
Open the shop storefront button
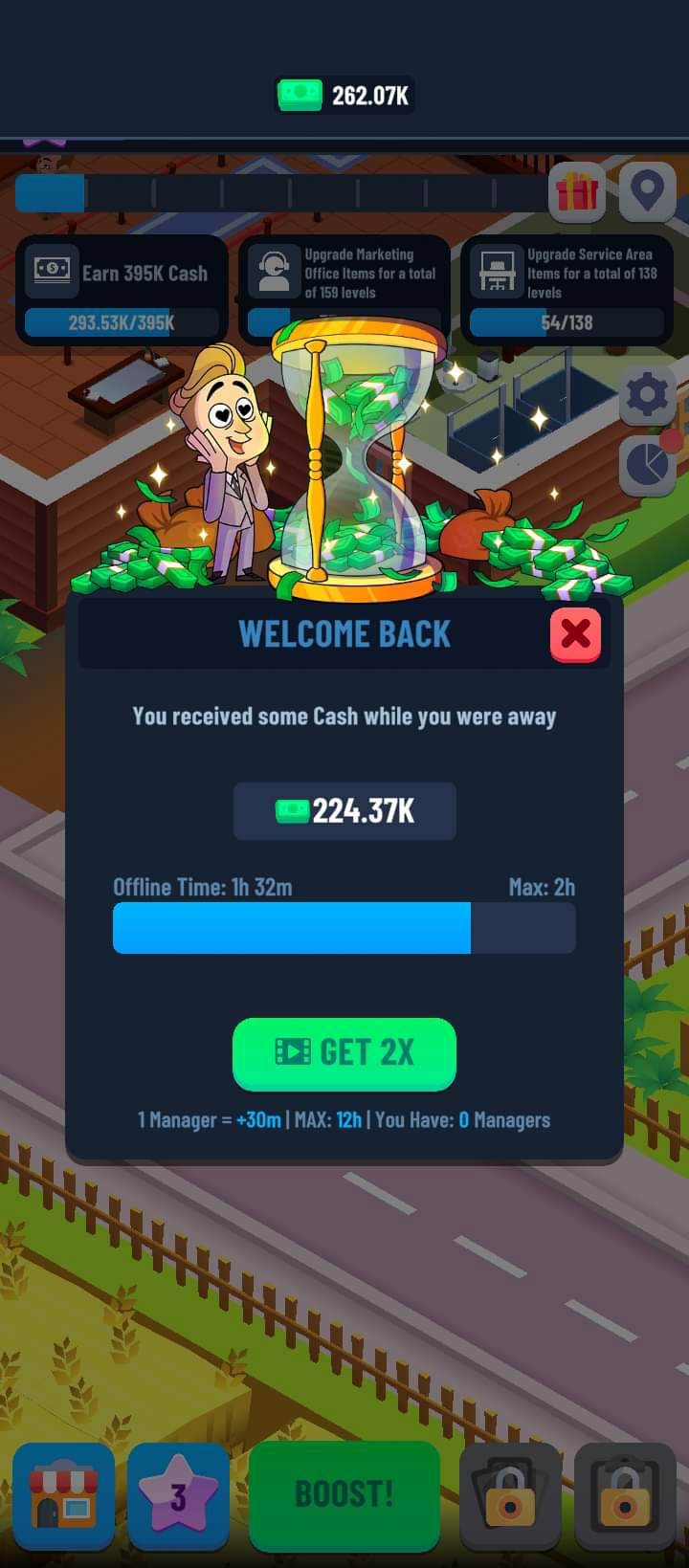63,1496
